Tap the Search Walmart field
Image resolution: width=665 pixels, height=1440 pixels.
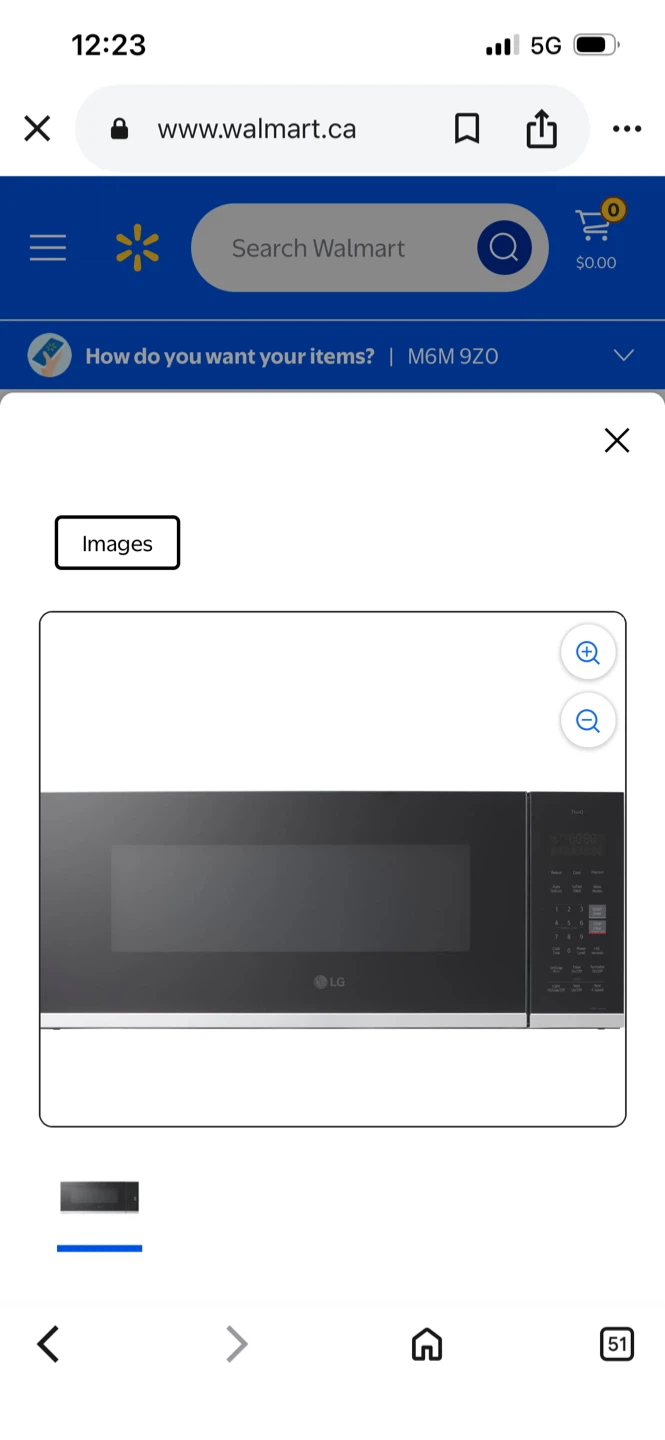click(x=330, y=248)
